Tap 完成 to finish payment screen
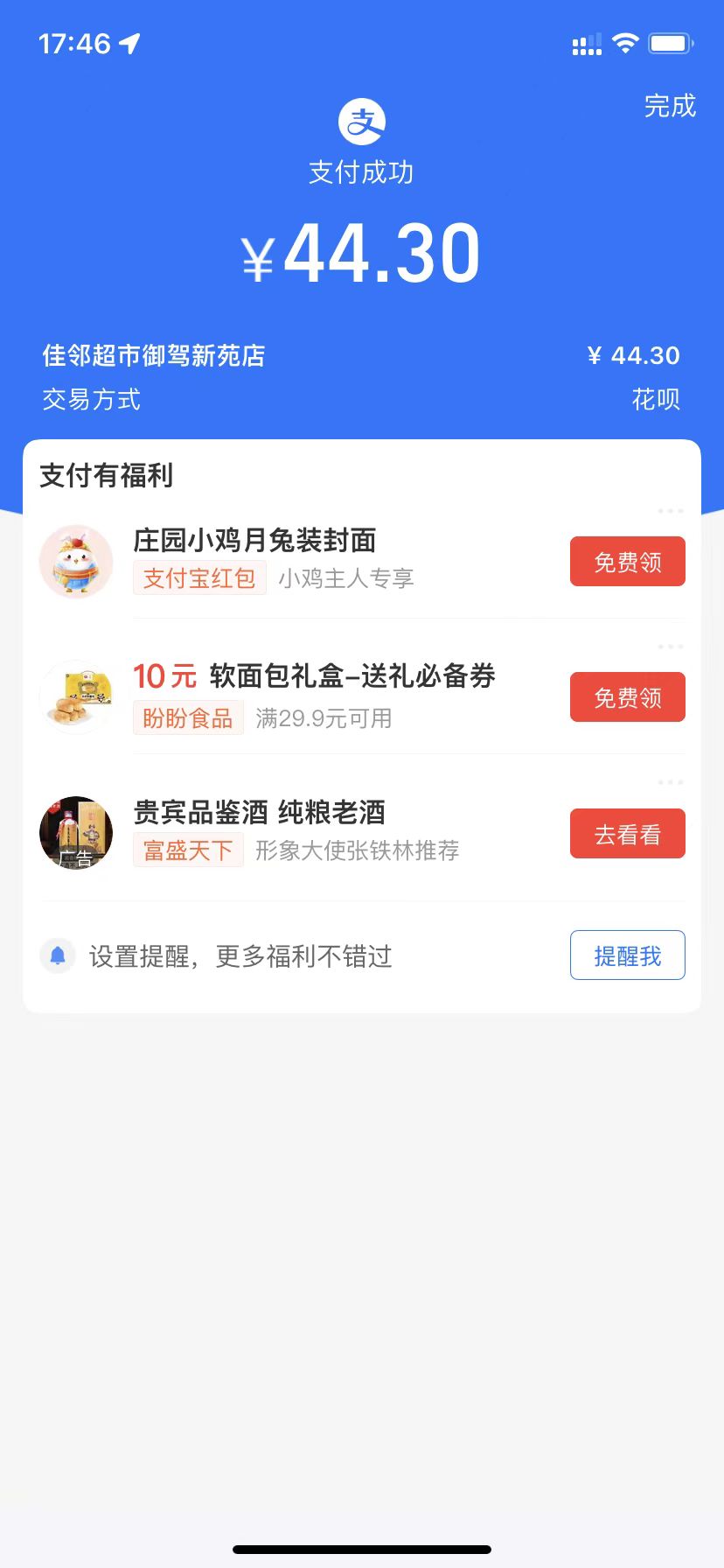This screenshot has height=1568, width=724. [x=670, y=106]
